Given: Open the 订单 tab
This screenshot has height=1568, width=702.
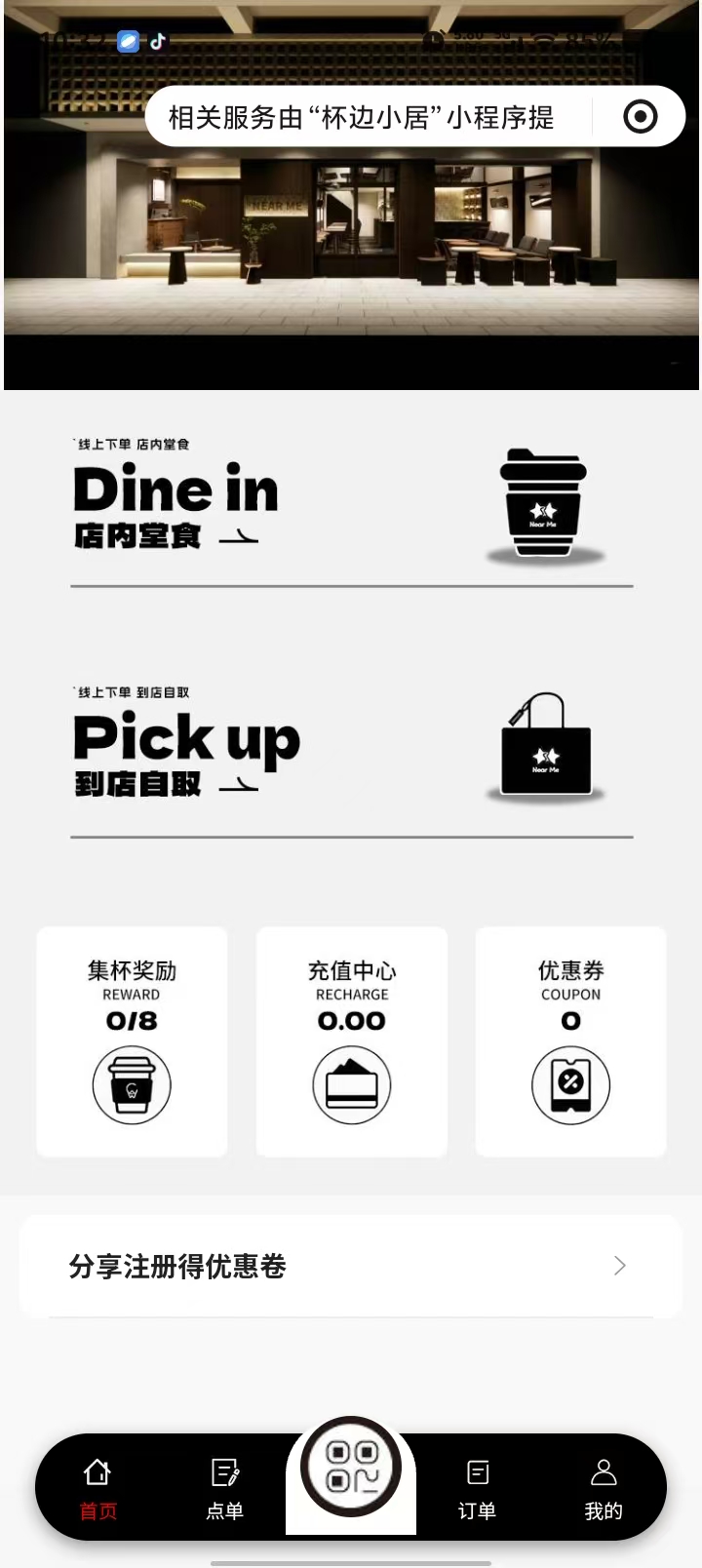Looking at the screenshot, I should pyautogui.click(x=478, y=1488).
